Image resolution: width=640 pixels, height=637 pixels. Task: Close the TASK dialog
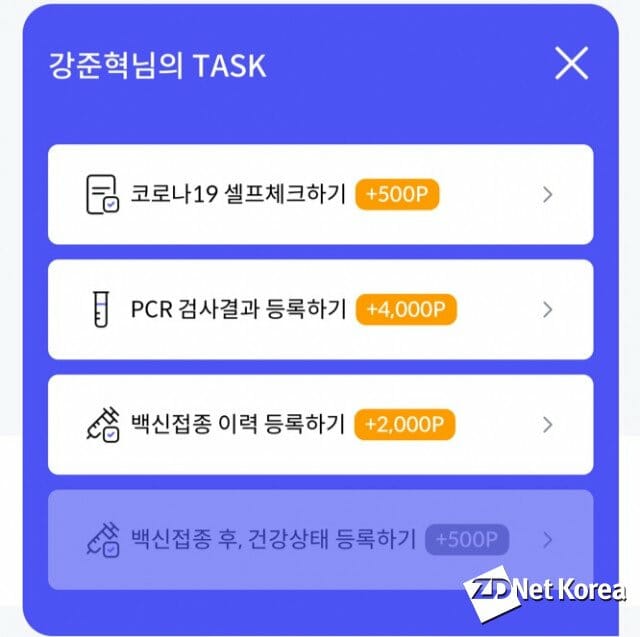571,64
